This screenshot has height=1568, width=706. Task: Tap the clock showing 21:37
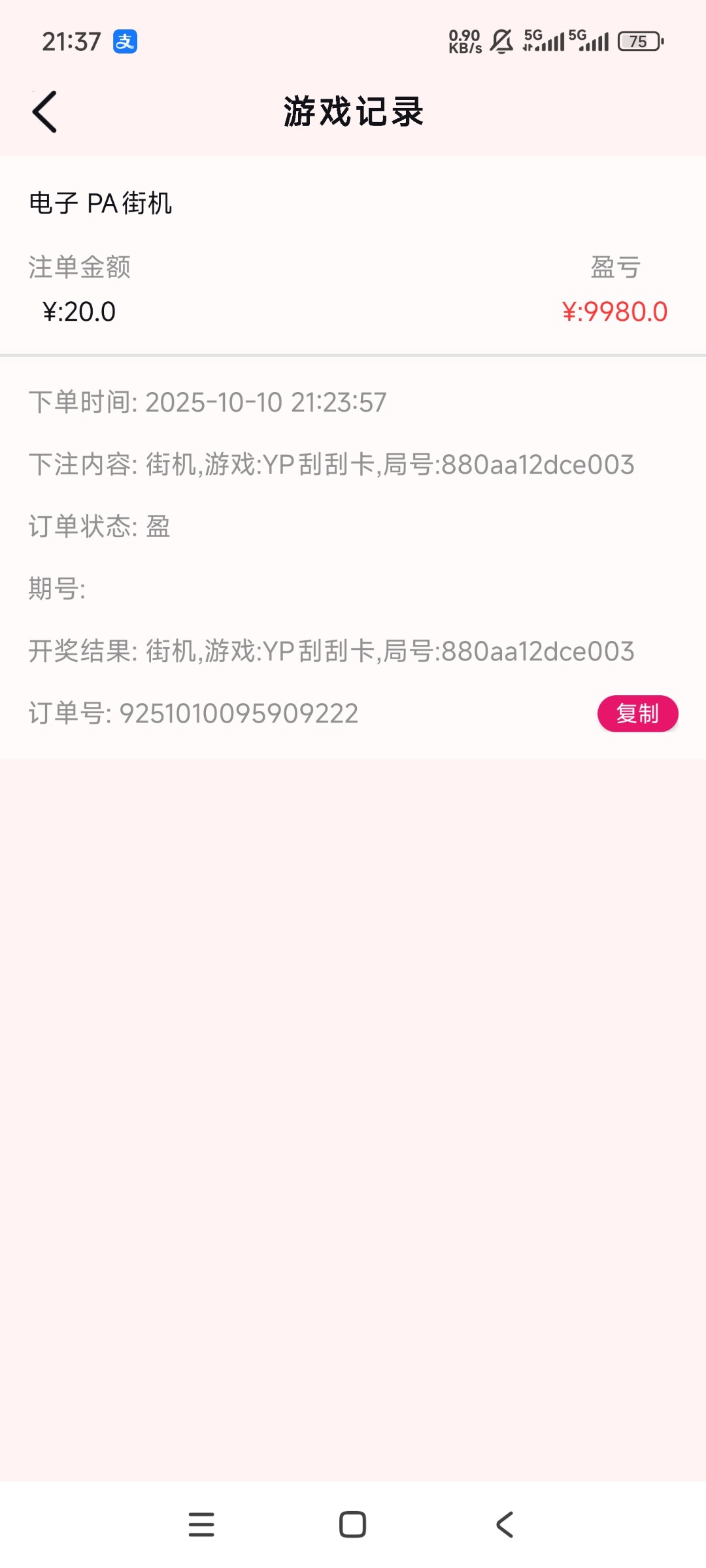pyautogui.click(x=70, y=41)
